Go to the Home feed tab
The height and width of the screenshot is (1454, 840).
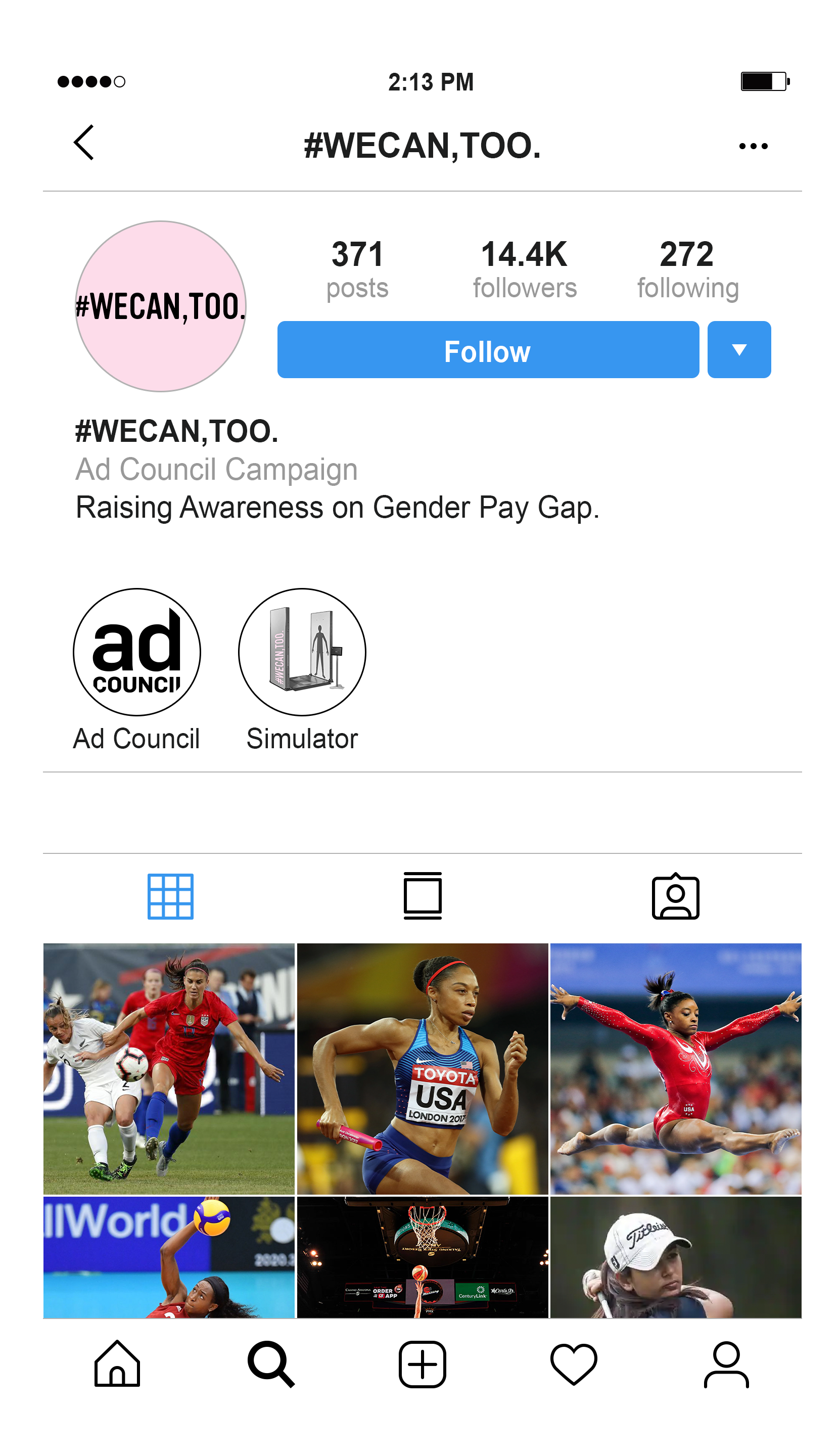(117, 1364)
